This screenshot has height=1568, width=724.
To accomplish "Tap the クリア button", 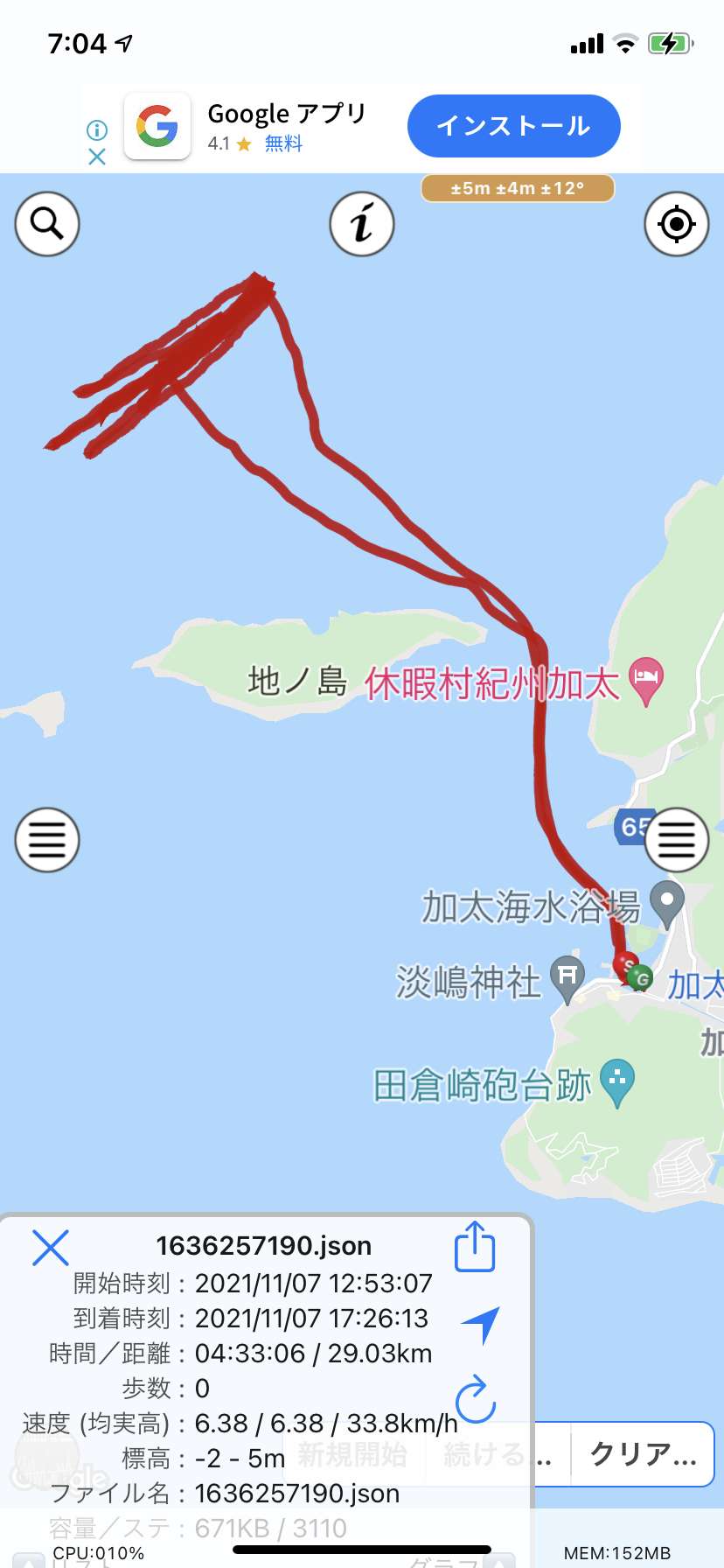I will point(643,1454).
